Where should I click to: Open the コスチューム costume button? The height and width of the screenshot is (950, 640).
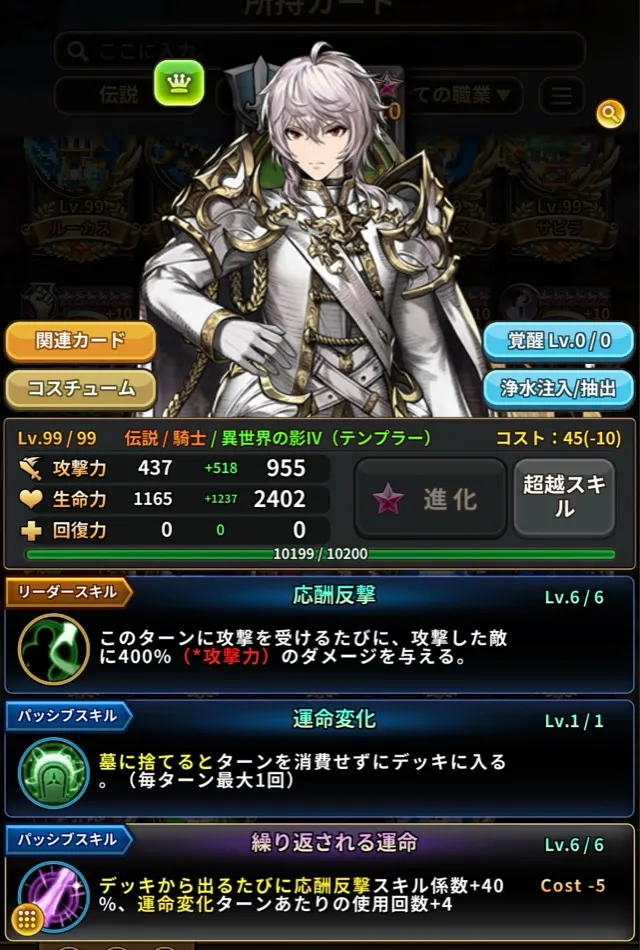coord(81,388)
